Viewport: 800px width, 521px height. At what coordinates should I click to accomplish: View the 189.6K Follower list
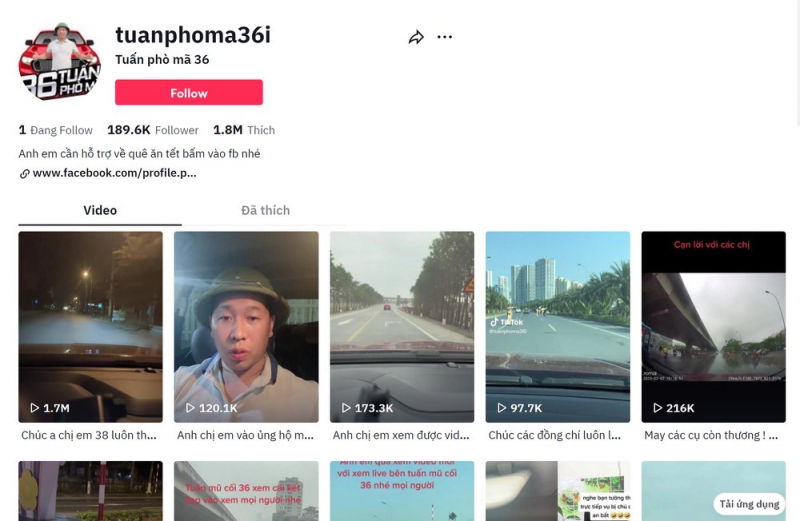coord(153,130)
